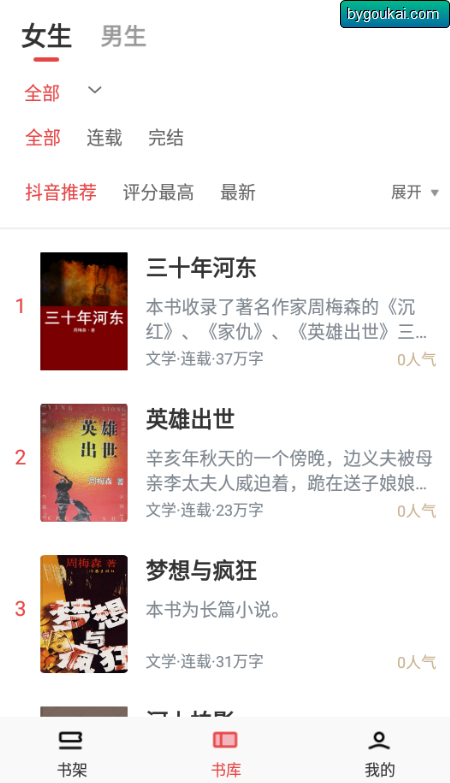
Task: Sort by 最新
Action: tap(238, 192)
